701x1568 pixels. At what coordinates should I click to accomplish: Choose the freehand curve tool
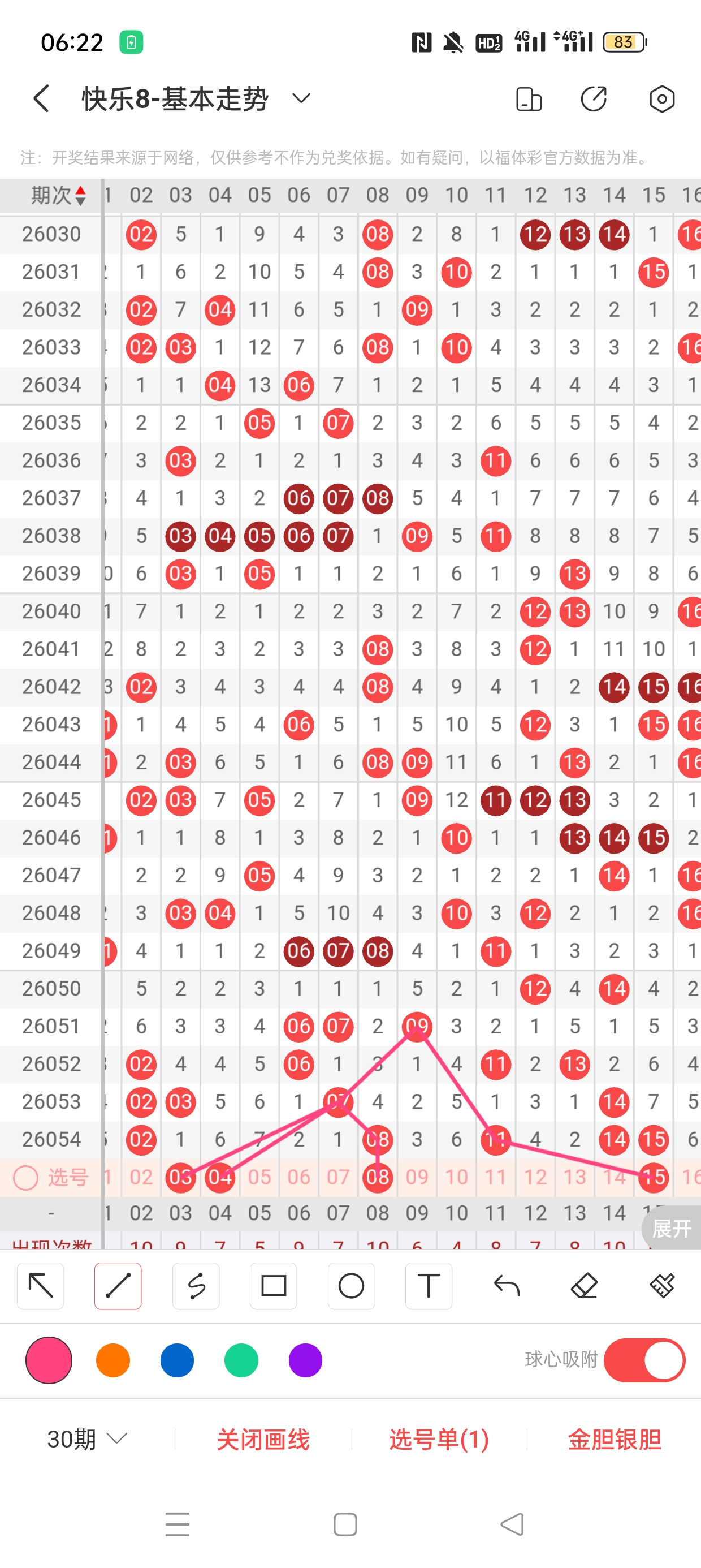click(x=196, y=1286)
